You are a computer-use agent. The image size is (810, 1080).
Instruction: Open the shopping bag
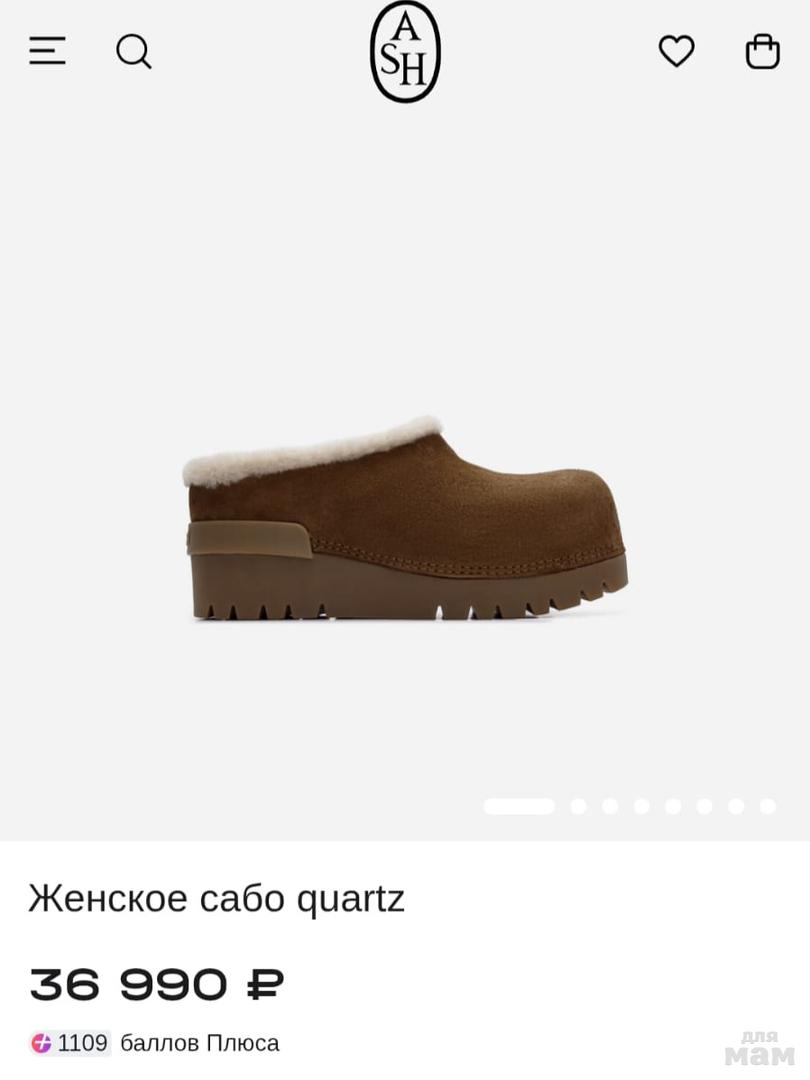(x=763, y=51)
